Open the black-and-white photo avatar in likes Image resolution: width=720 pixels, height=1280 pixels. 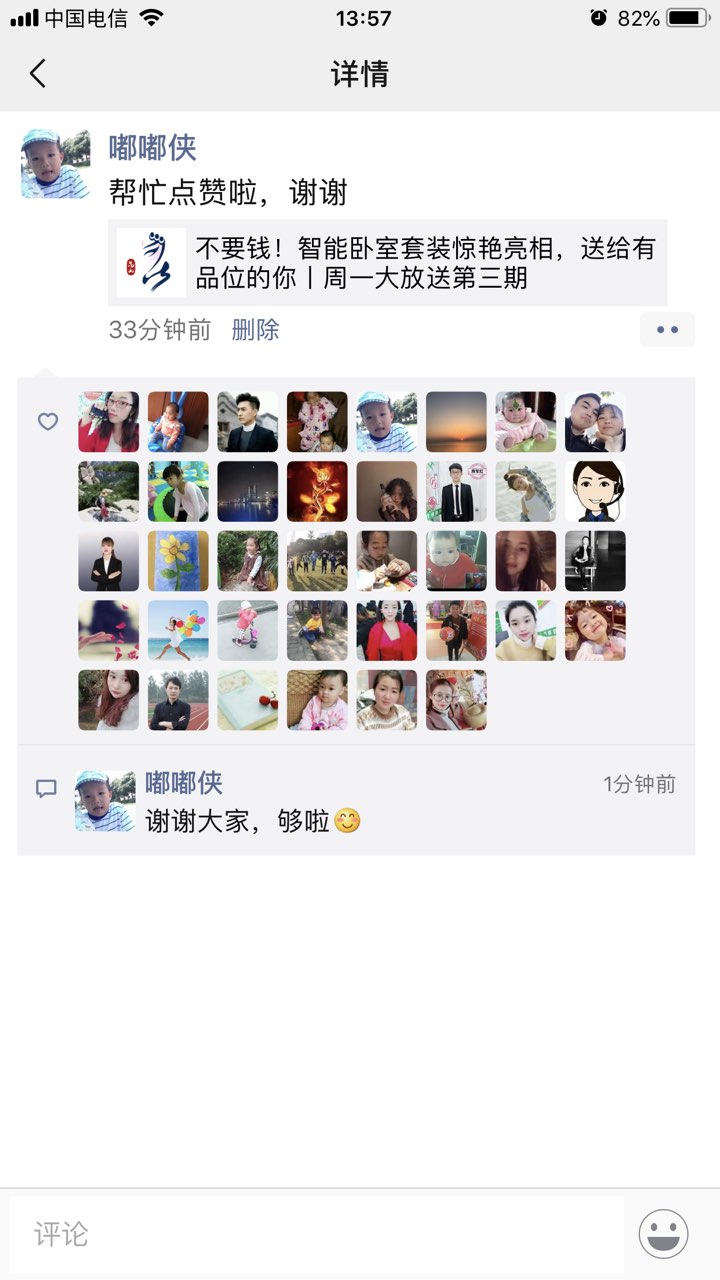click(x=595, y=561)
